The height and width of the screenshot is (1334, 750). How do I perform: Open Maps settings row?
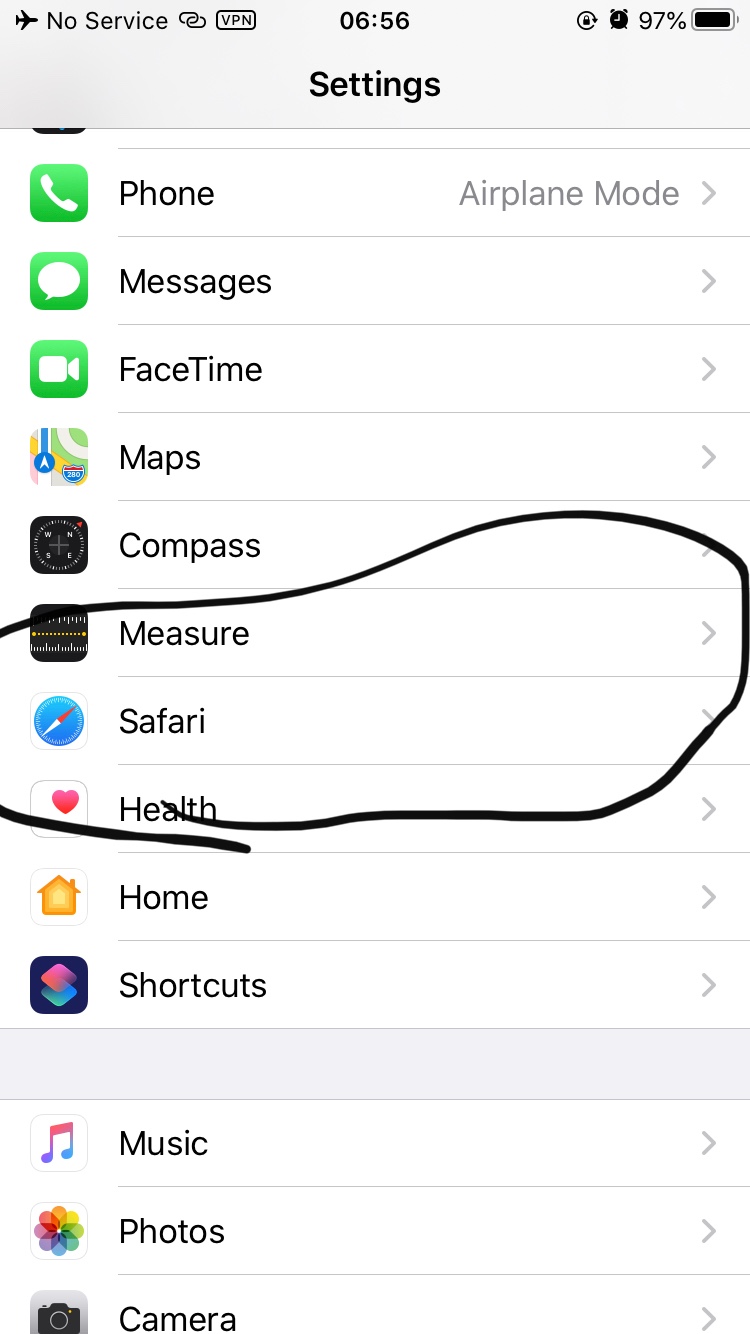[x=375, y=457]
